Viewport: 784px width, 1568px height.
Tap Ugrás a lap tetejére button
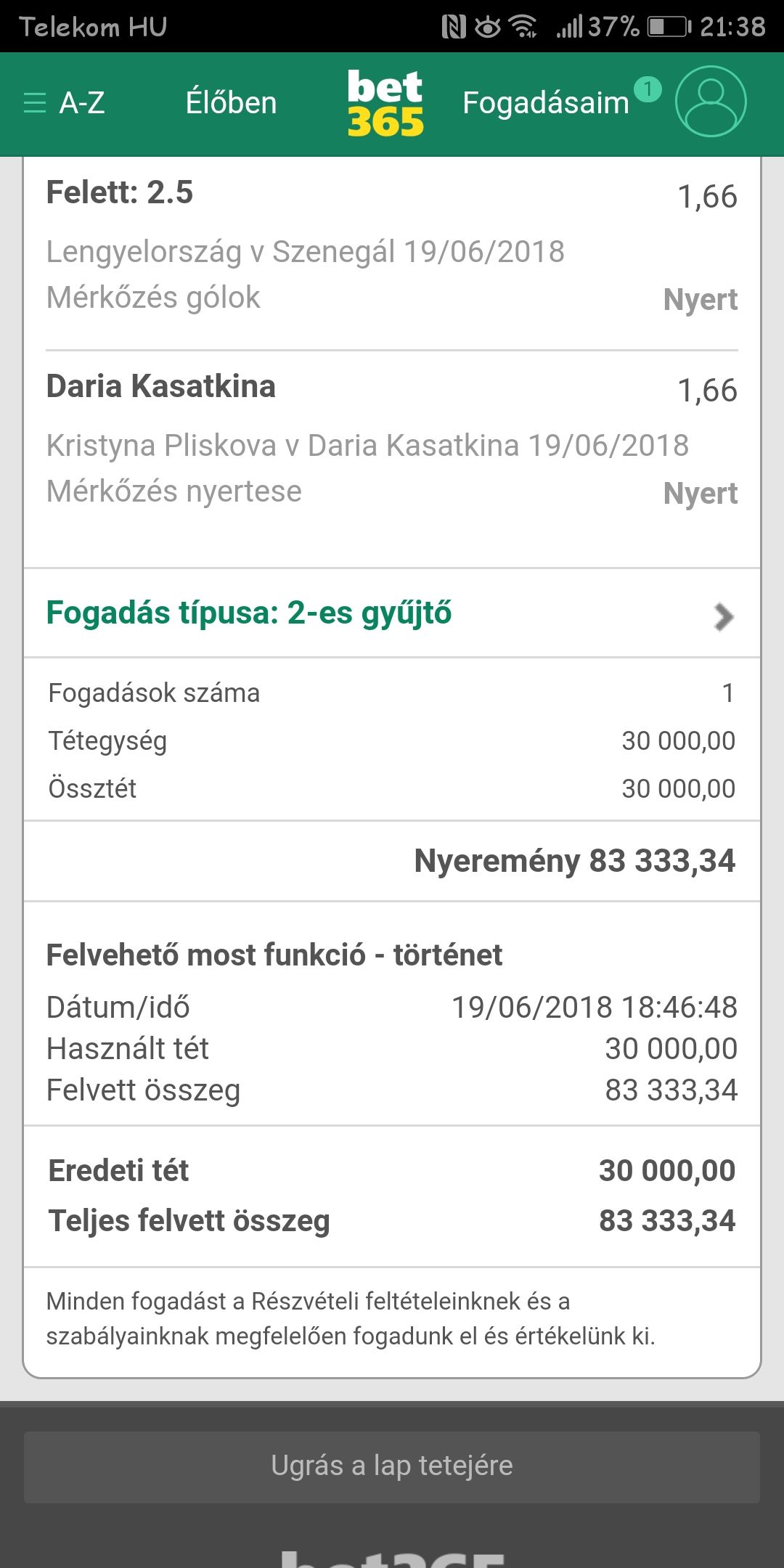click(392, 1466)
